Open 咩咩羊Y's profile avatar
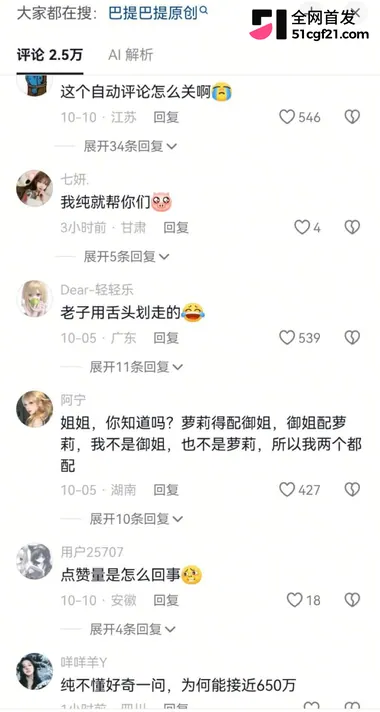This screenshot has height=712, width=380. 35,671
